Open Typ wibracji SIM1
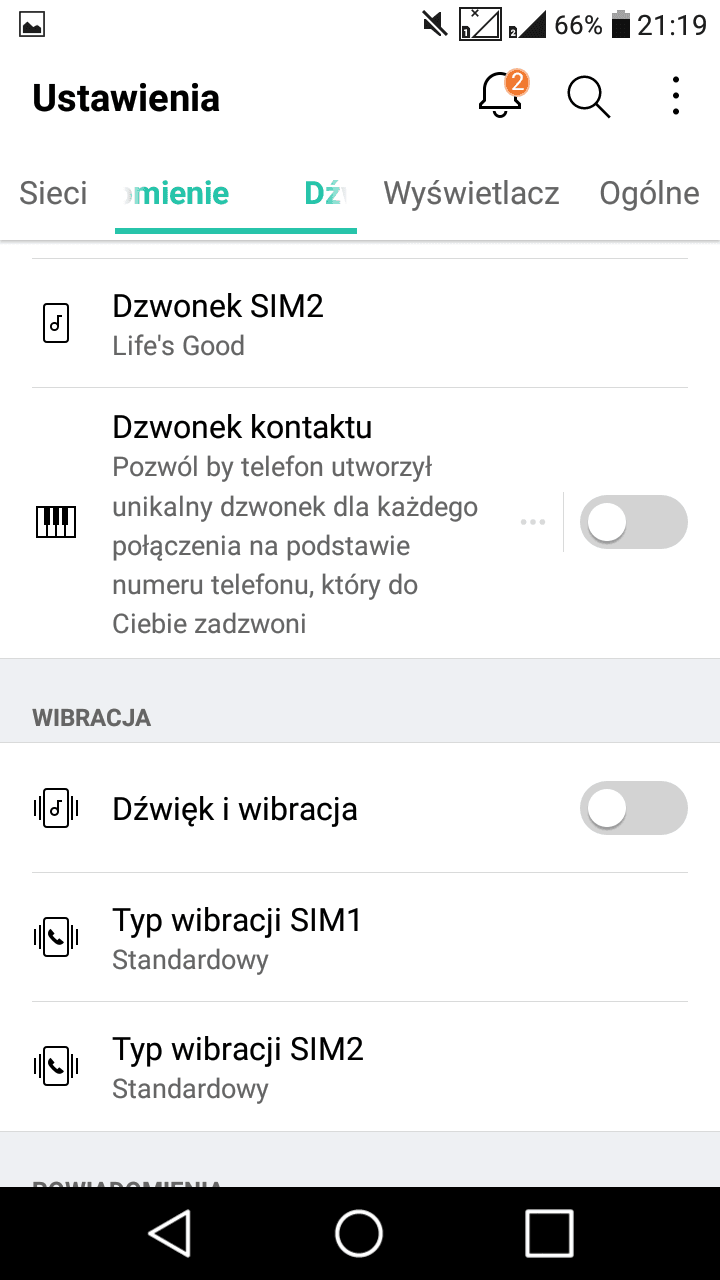 click(x=360, y=937)
